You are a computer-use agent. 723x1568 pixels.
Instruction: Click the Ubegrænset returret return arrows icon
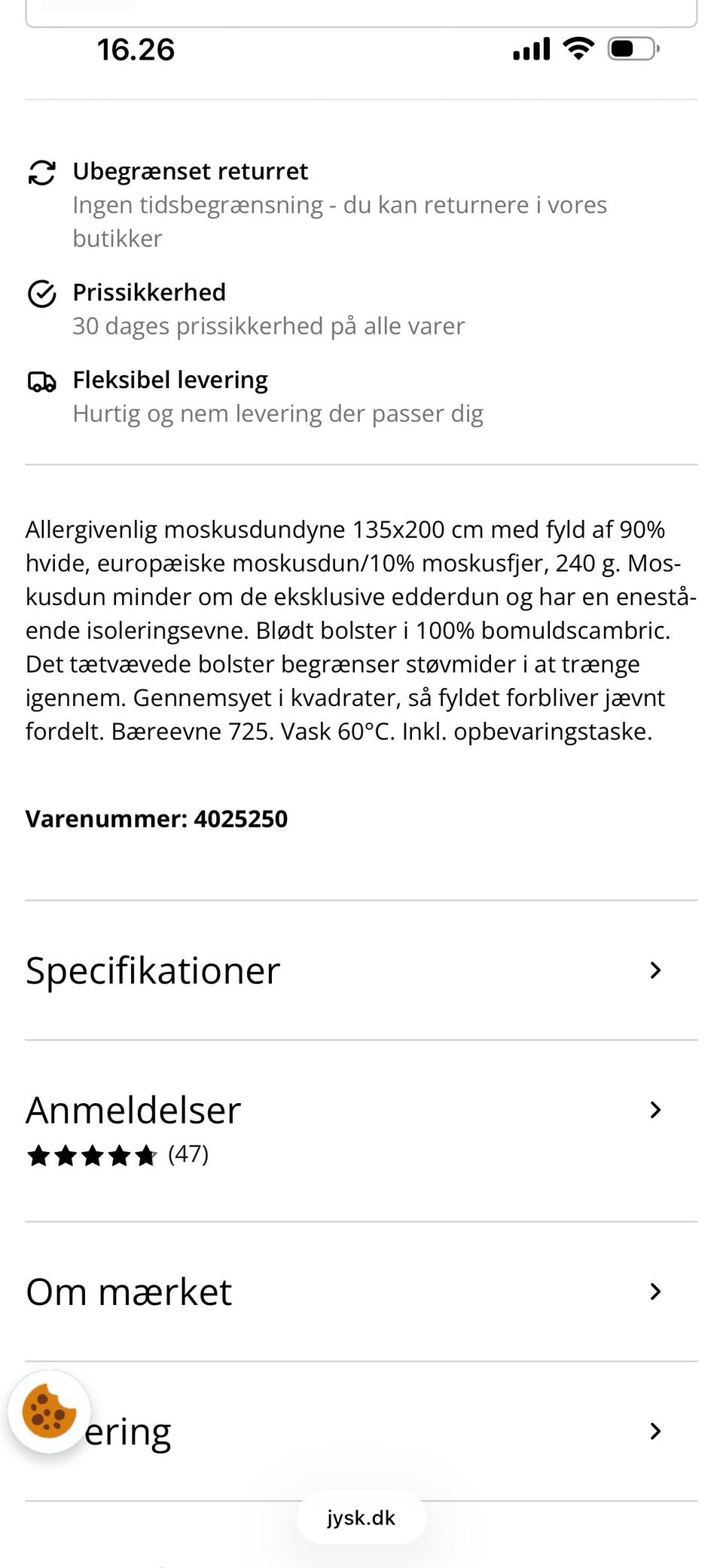pos(41,173)
